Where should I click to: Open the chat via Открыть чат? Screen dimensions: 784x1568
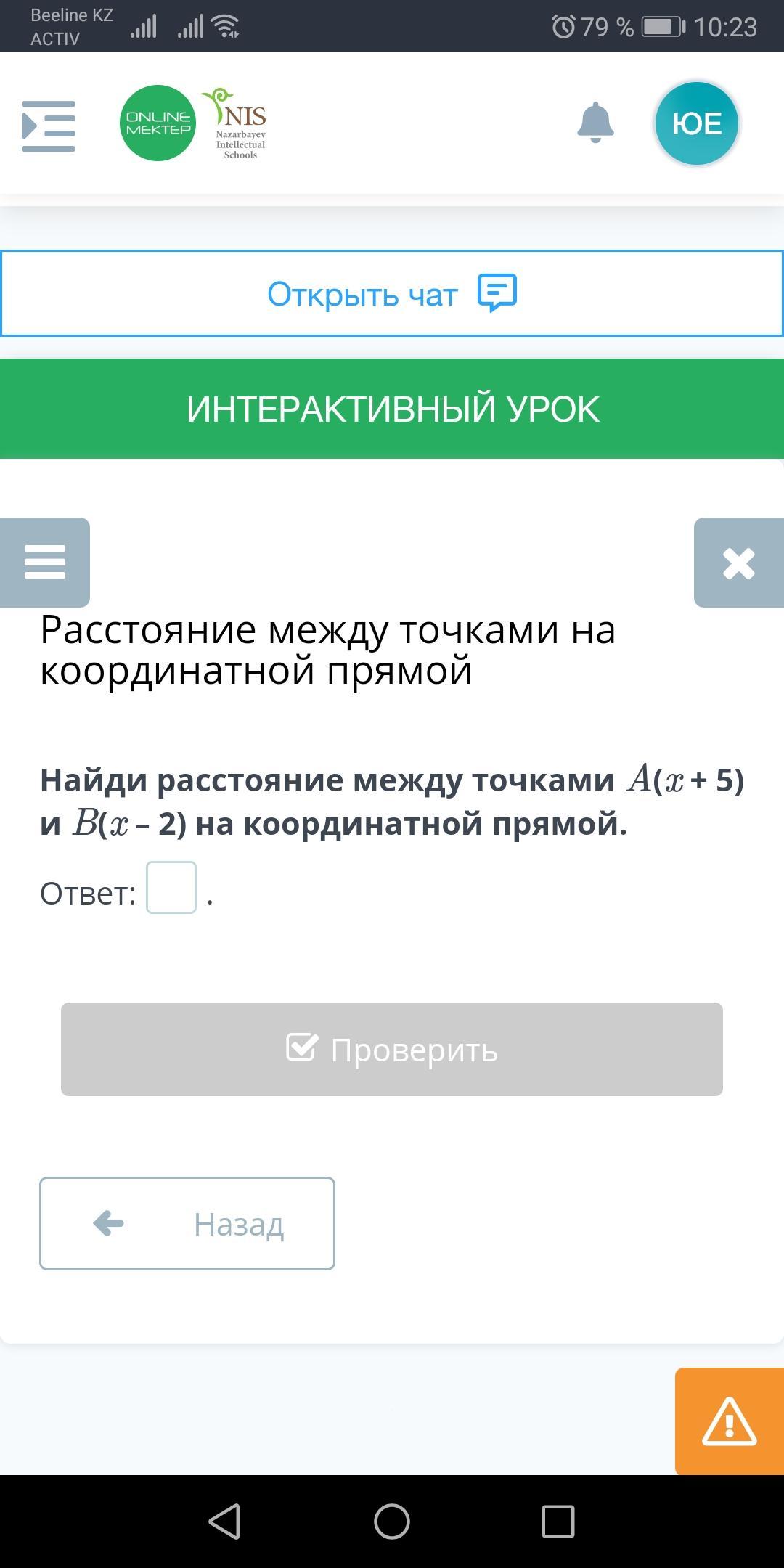[392, 293]
